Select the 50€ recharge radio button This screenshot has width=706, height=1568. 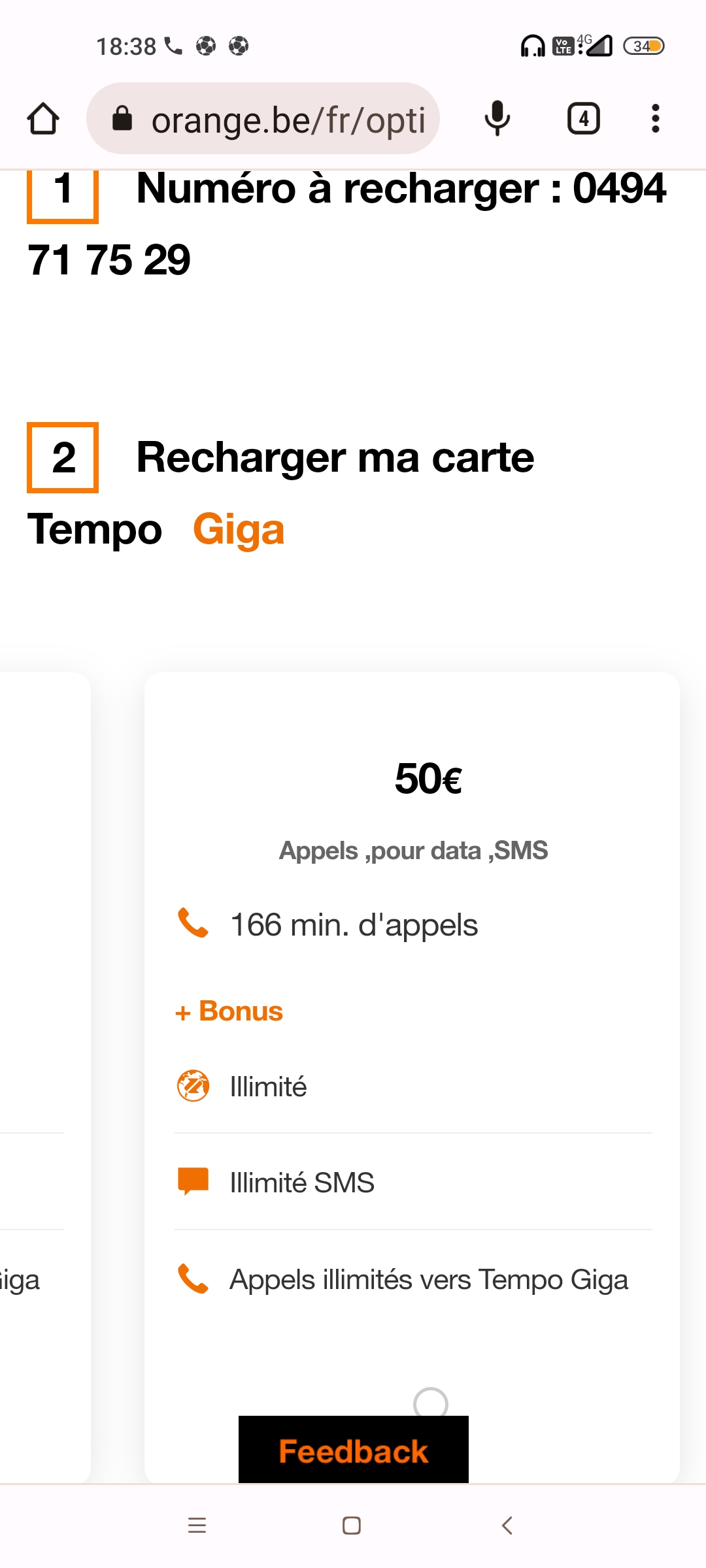click(431, 1403)
